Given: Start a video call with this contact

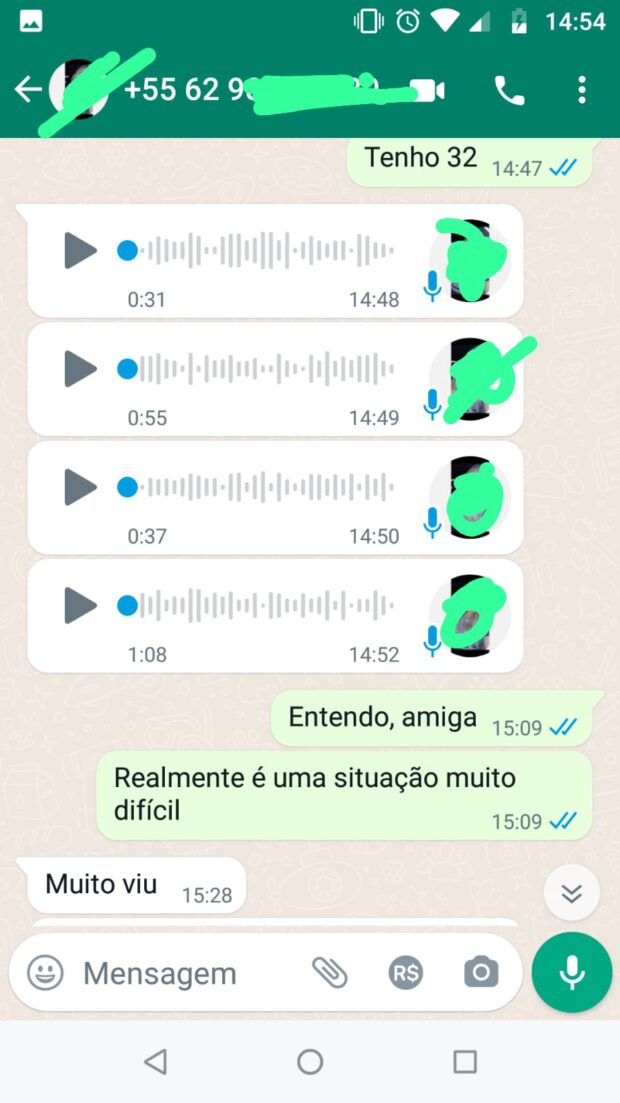Looking at the screenshot, I should point(428,91).
